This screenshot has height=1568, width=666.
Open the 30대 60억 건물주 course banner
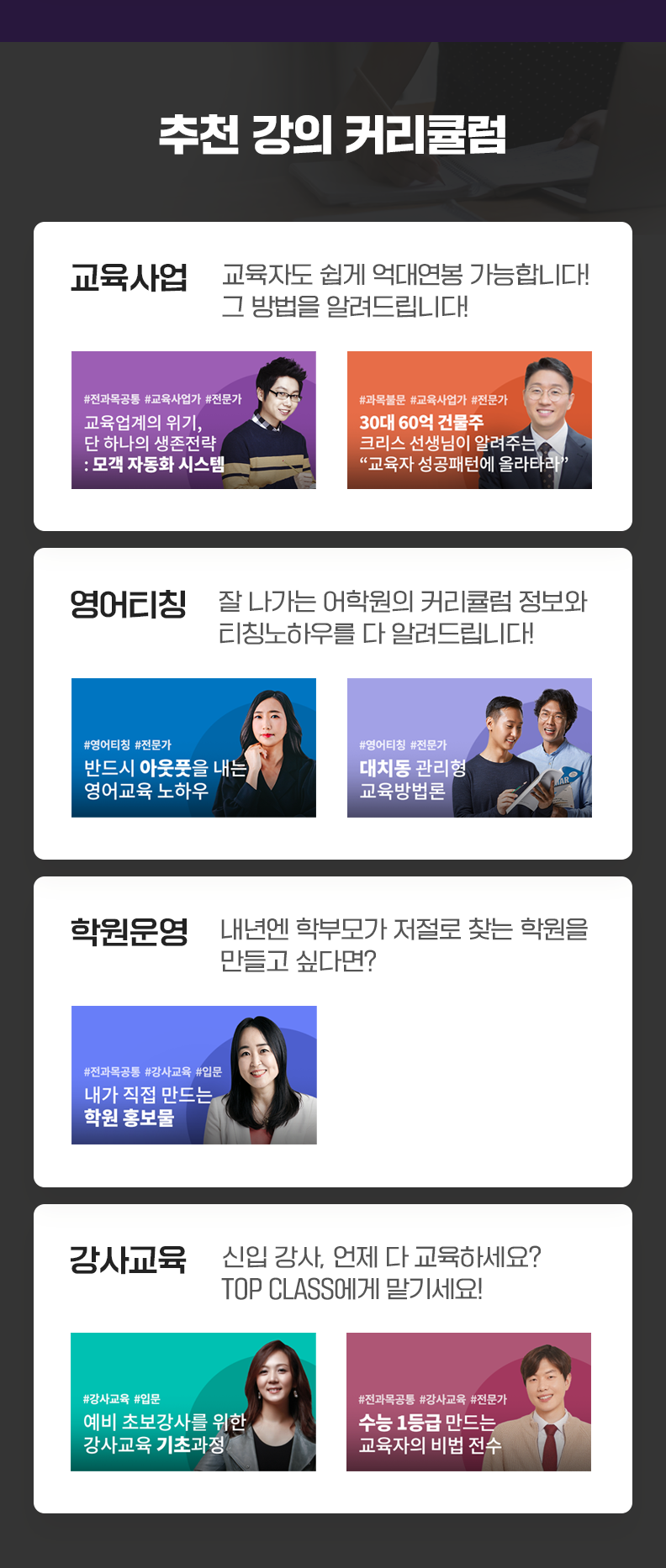point(469,420)
